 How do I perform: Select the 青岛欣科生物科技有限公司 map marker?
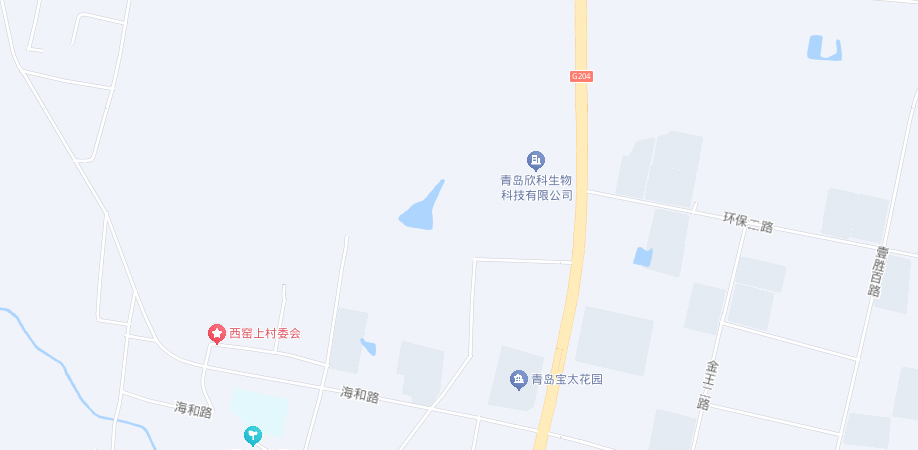[536, 160]
